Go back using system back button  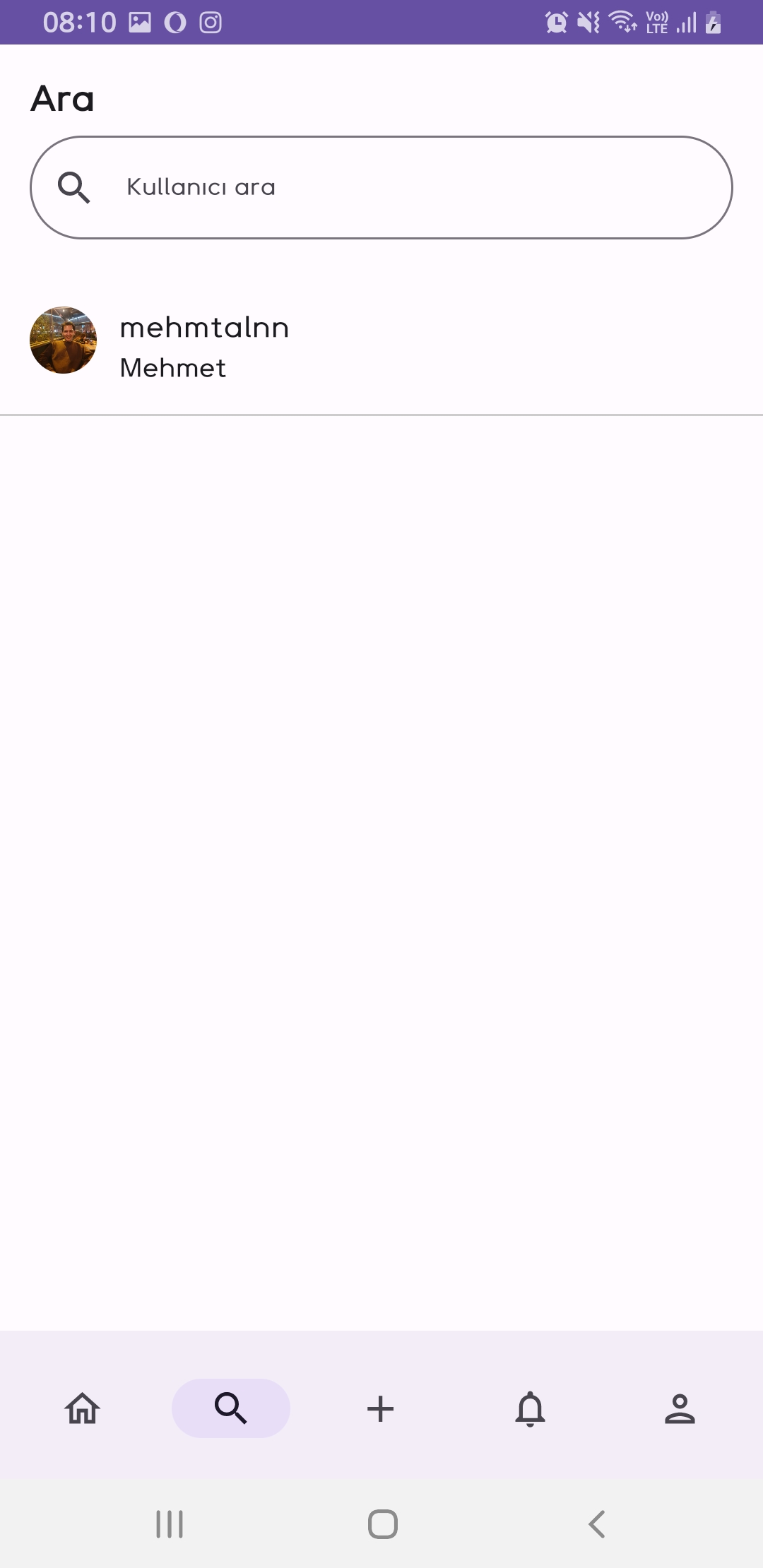pyautogui.click(x=597, y=1524)
